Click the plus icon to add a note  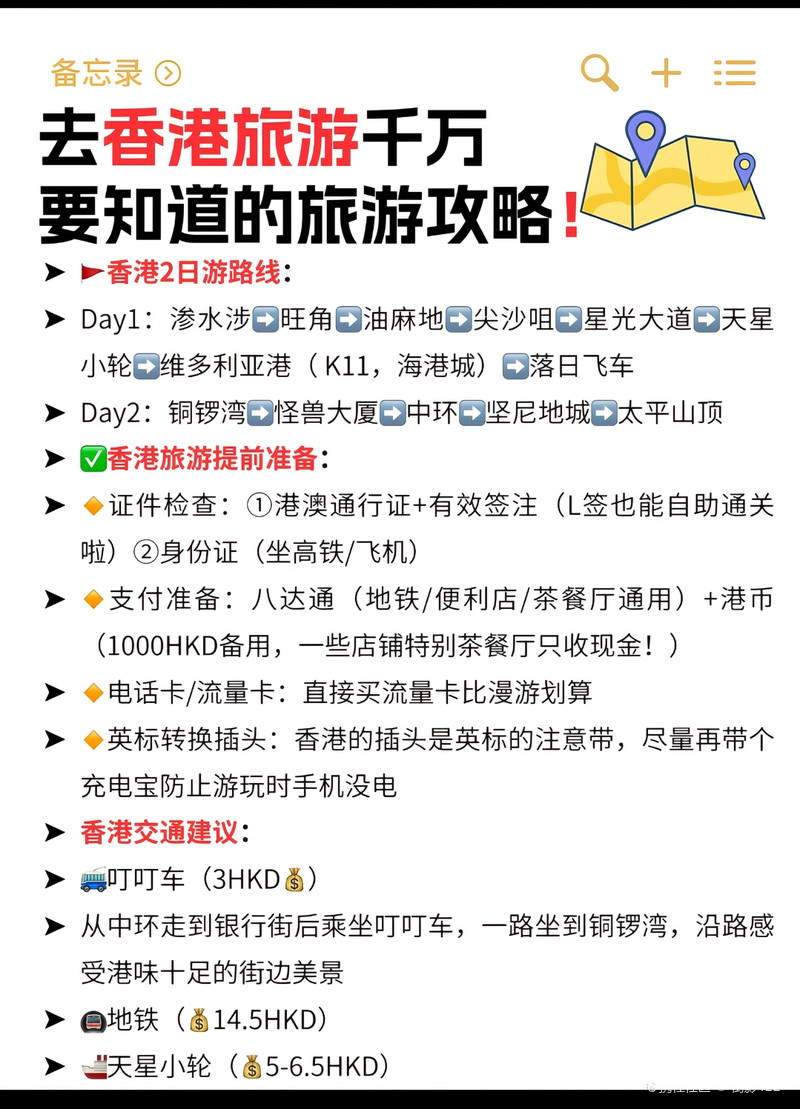pyautogui.click(x=666, y=73)
